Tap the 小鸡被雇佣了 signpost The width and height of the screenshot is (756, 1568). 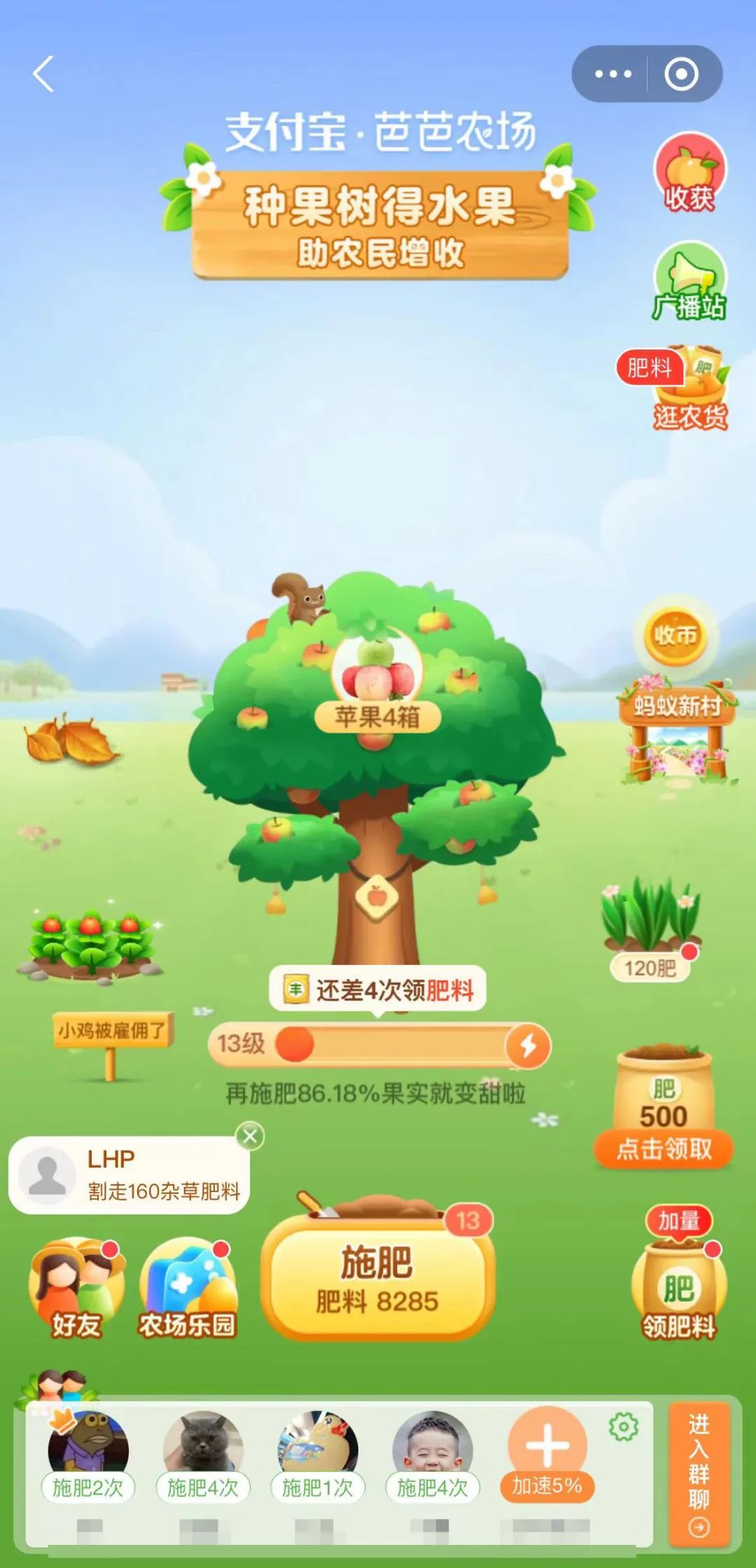112,1031
